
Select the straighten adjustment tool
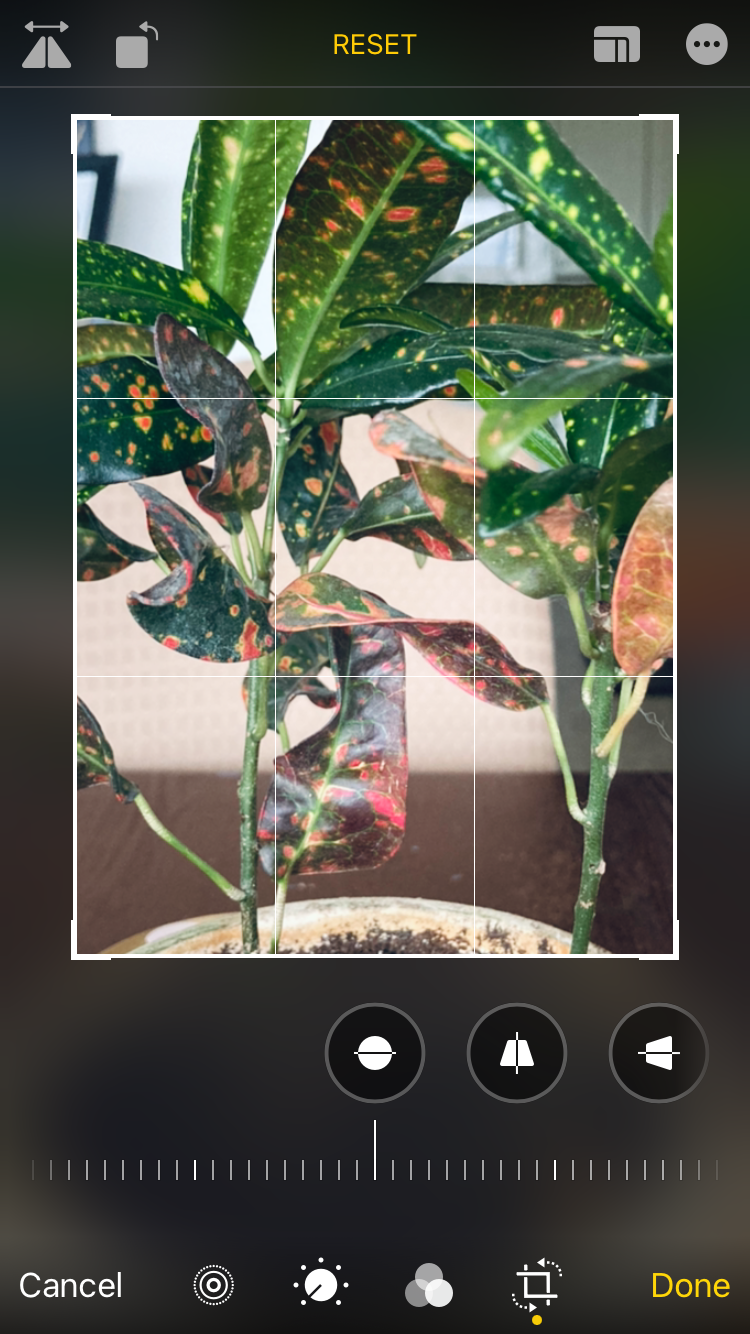(375, 1053)
